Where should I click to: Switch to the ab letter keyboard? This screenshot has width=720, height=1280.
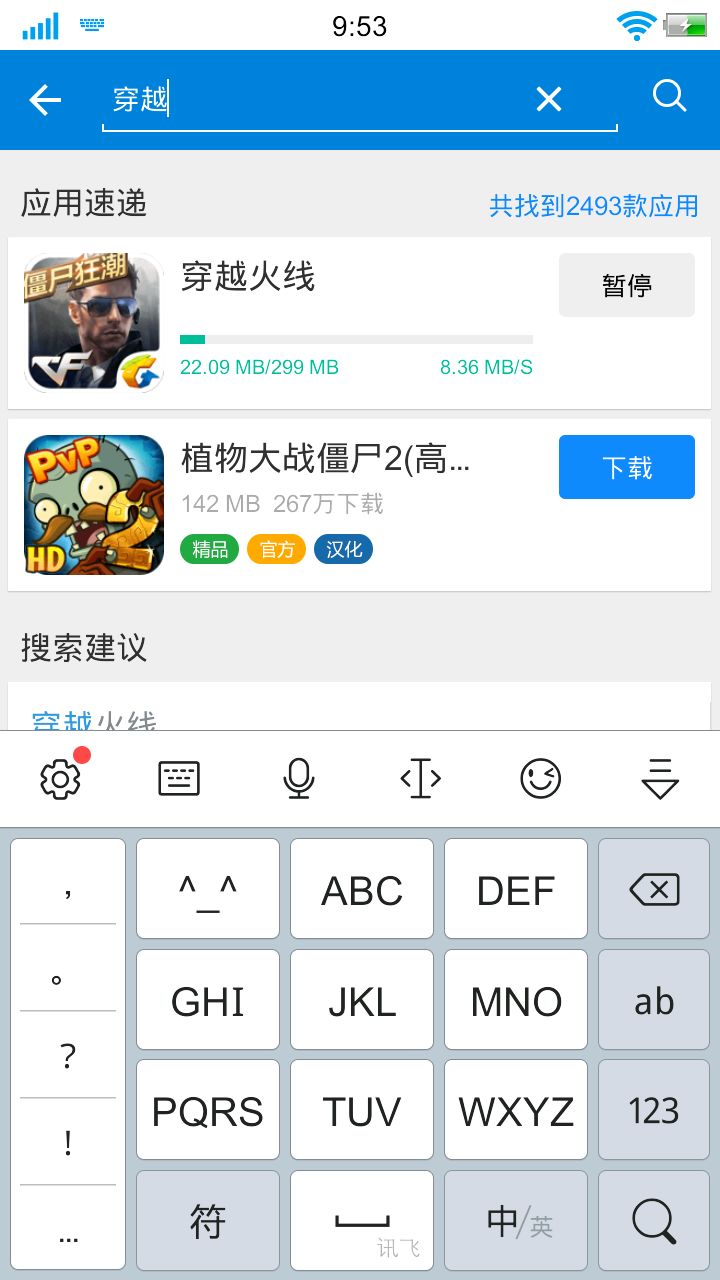pyautogui.click(x=654, y=1001)
